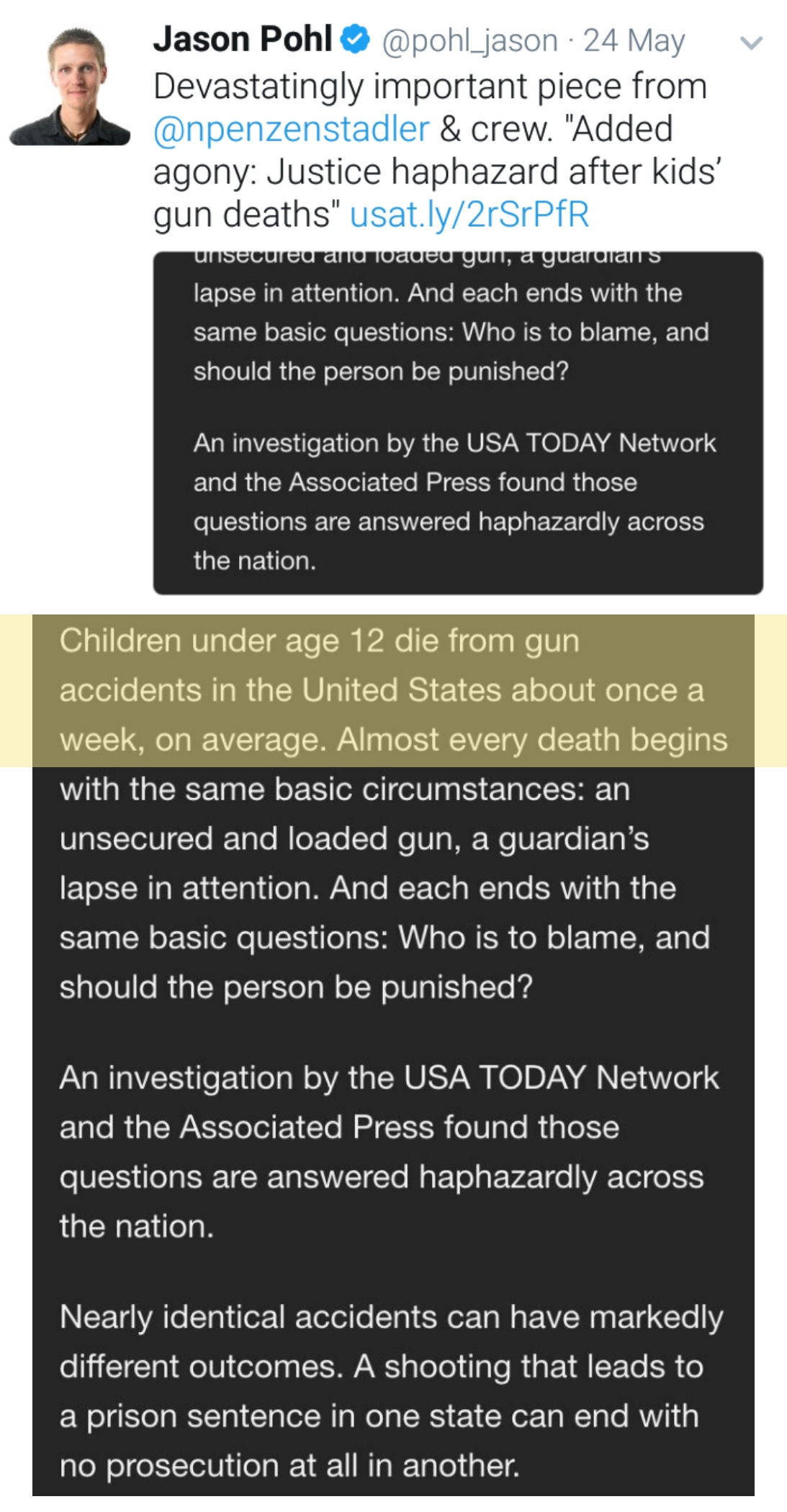Open Jason Pohl's profile picture

[69, 86]
